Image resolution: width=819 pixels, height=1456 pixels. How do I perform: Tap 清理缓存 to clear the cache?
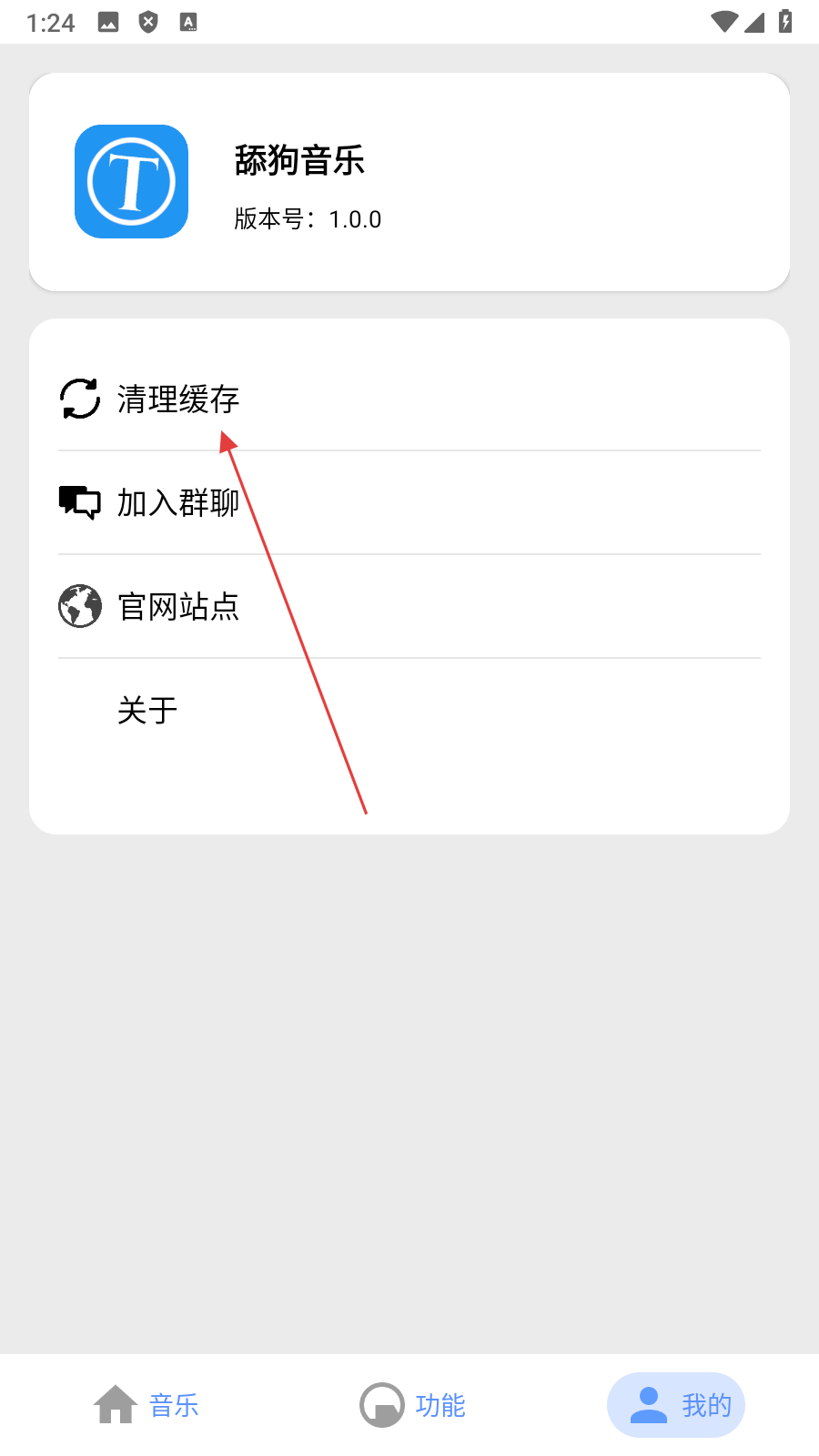coord(177,399)
